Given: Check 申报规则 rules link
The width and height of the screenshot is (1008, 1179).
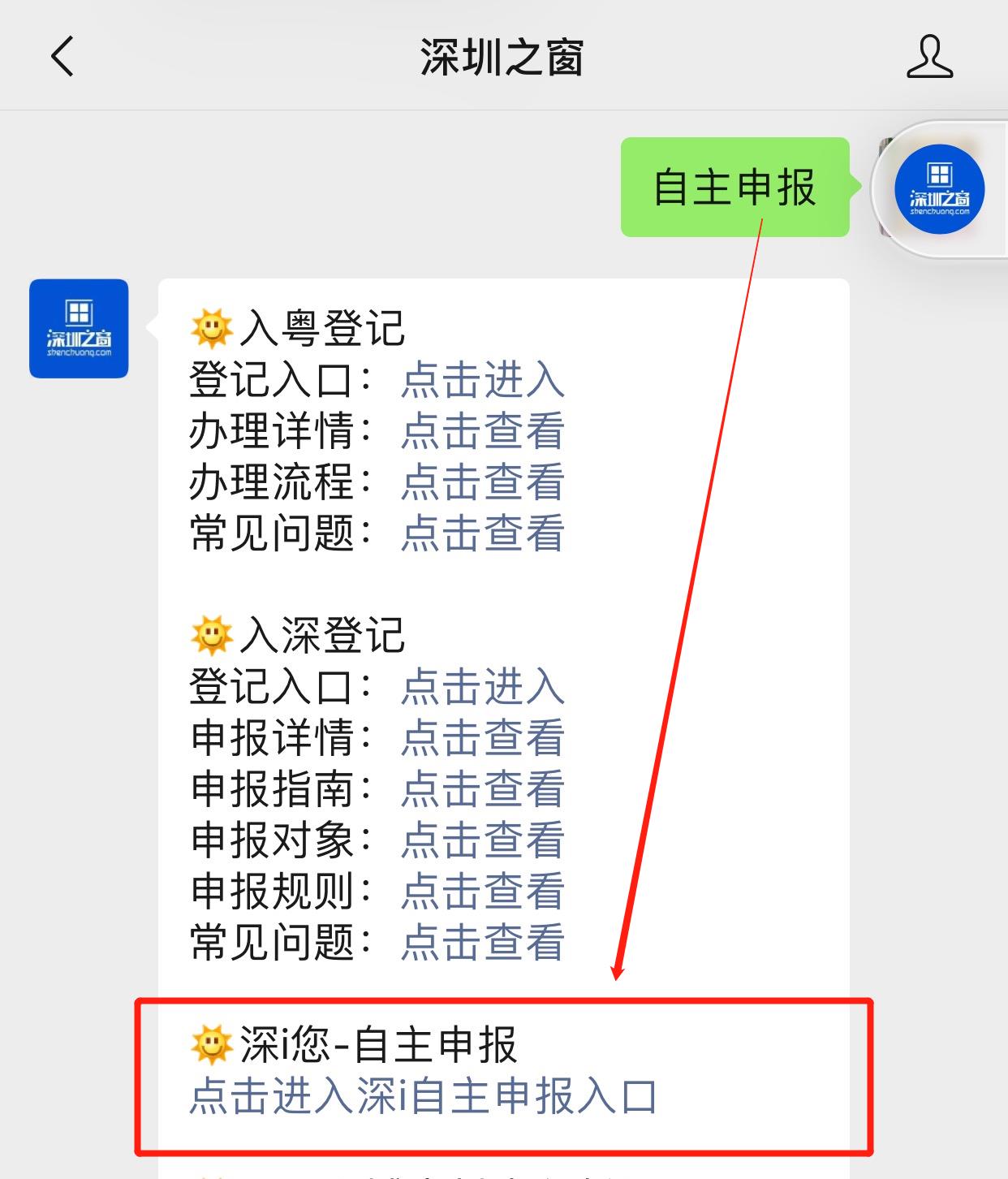Looking at the screenshot, I should point(482,892).
